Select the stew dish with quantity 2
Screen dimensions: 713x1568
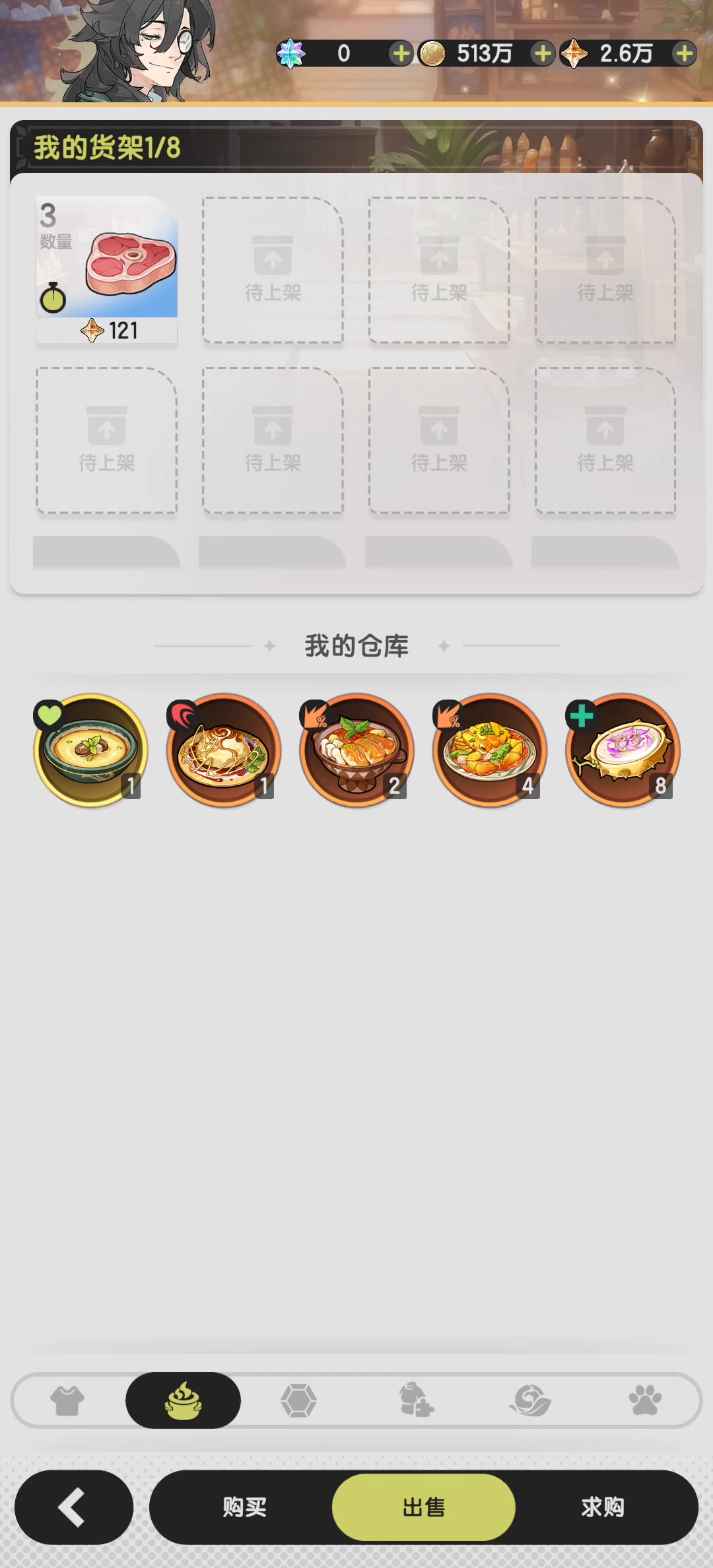tap(356, 750)
